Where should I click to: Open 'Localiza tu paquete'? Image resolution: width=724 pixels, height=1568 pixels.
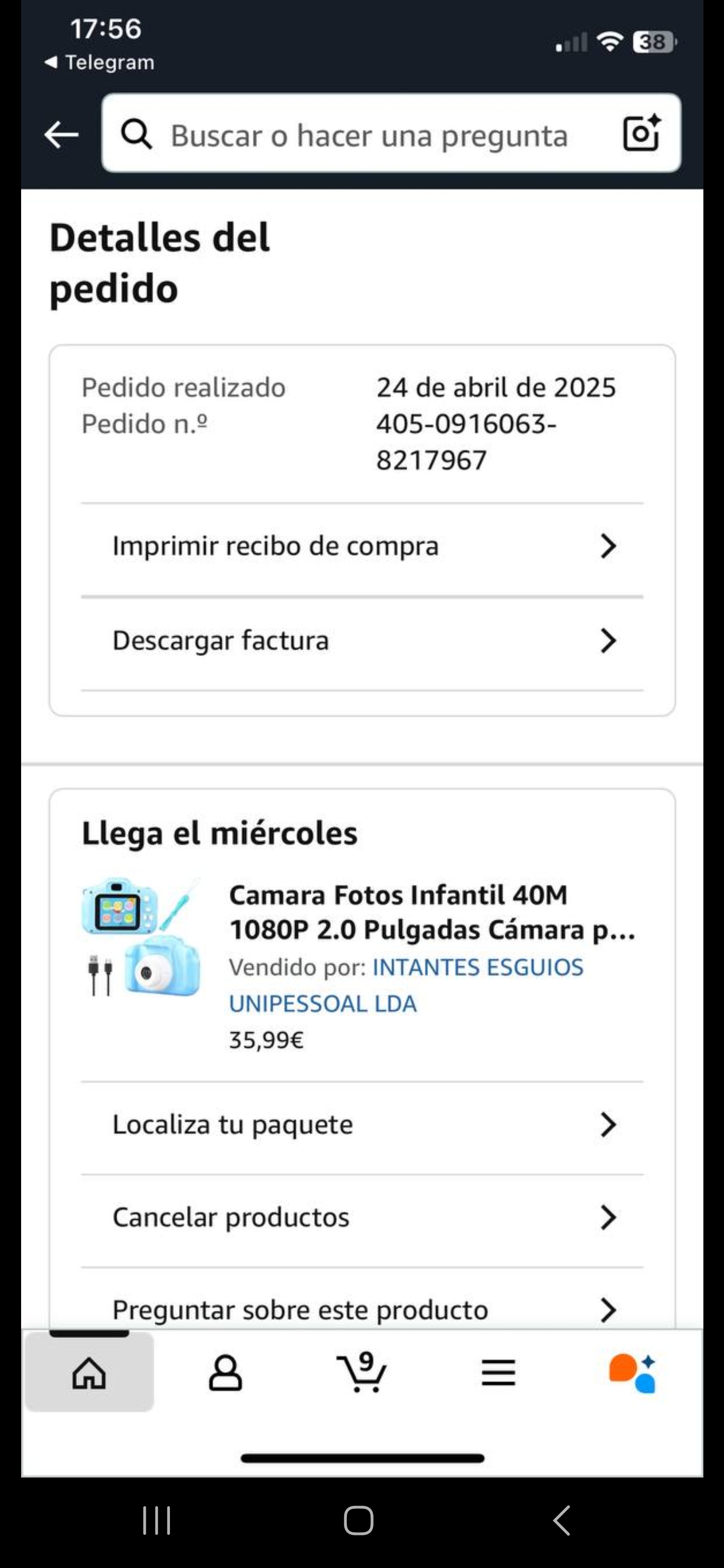[x=363, y=1124]
